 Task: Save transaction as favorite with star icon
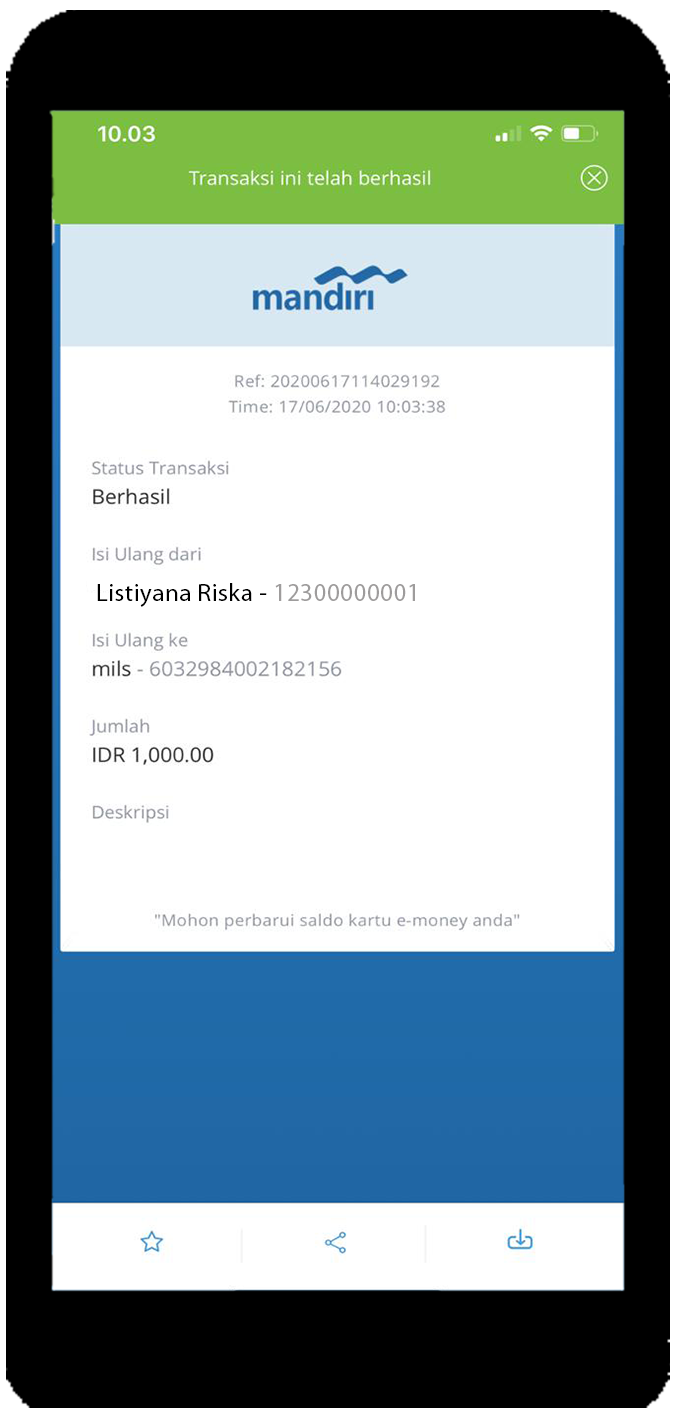[x=151, y=1242]
